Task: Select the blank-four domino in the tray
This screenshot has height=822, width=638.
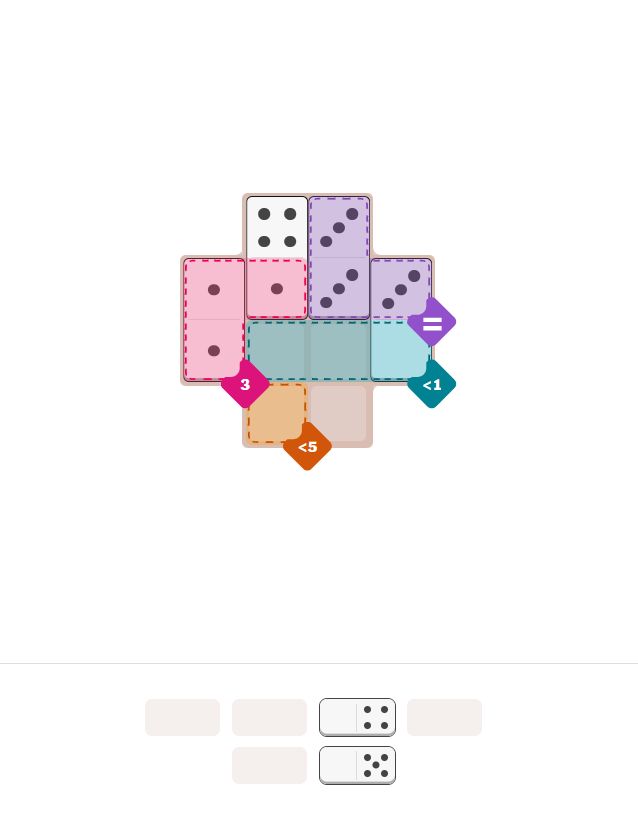Action: coord(357,717)
